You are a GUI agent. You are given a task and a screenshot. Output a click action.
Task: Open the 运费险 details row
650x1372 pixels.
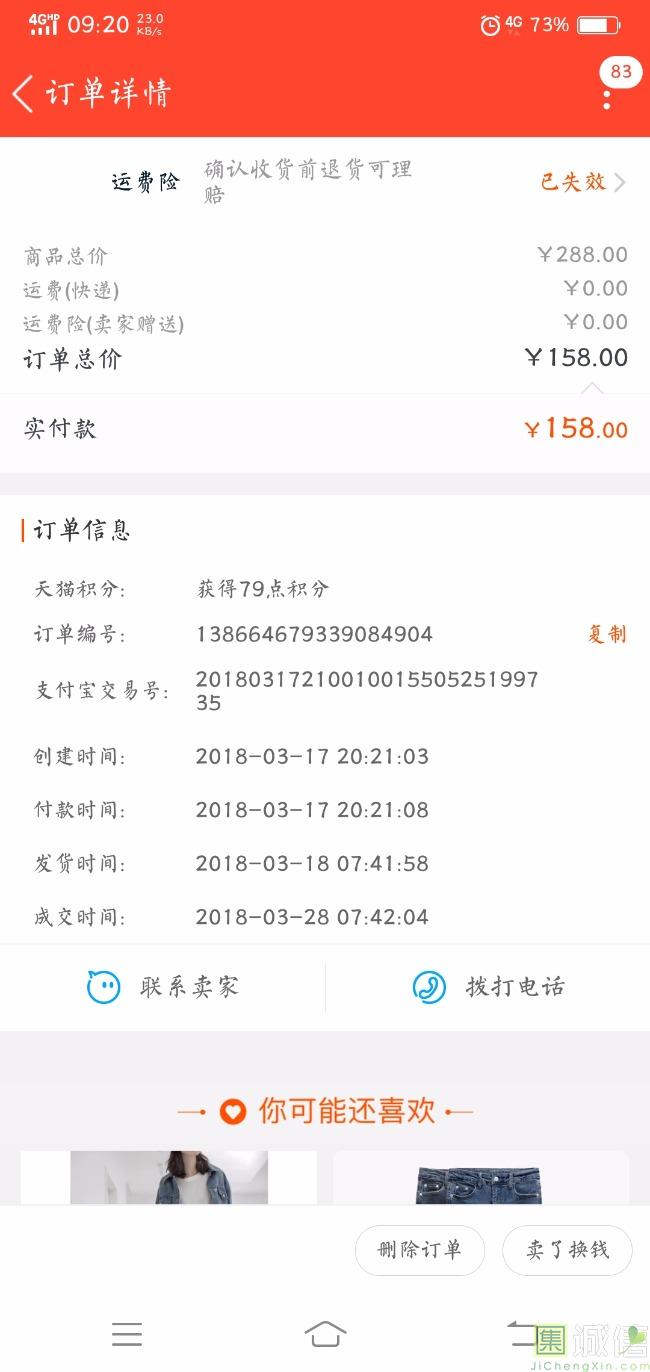point(370,182)
